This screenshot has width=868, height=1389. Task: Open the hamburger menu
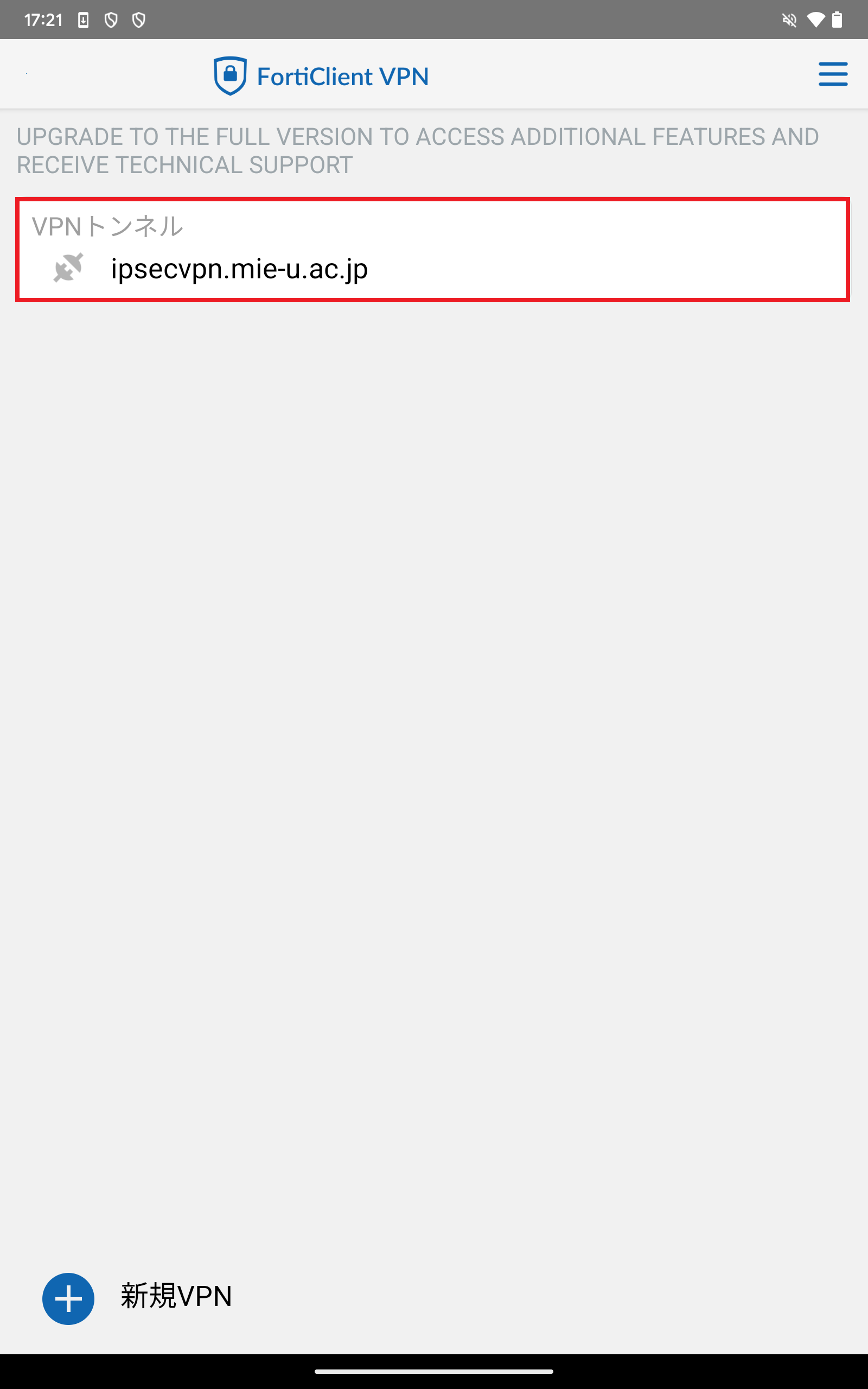click(x=832, y=74)
